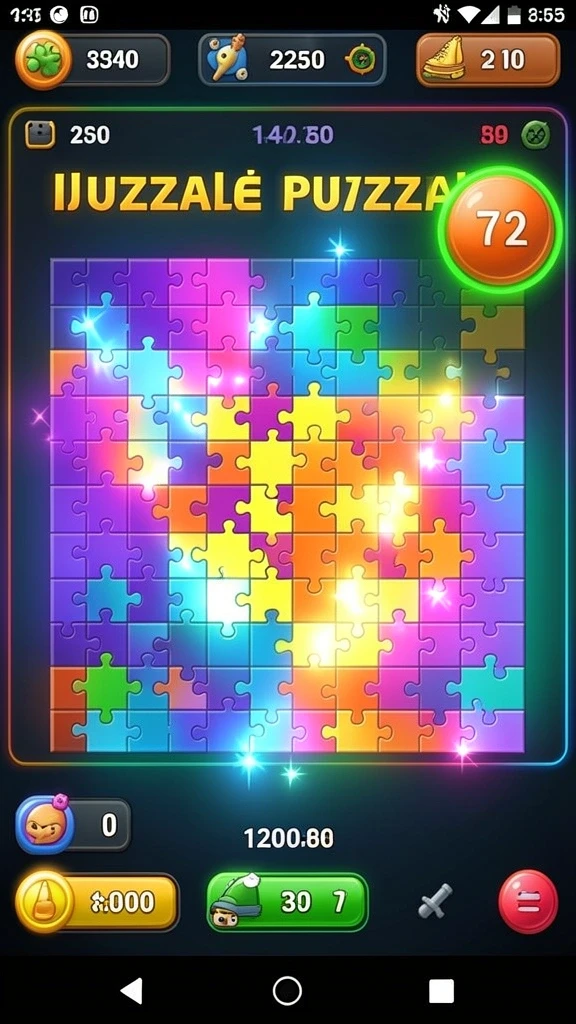
Task: Tap the red menu button
Action: point(528,902)
